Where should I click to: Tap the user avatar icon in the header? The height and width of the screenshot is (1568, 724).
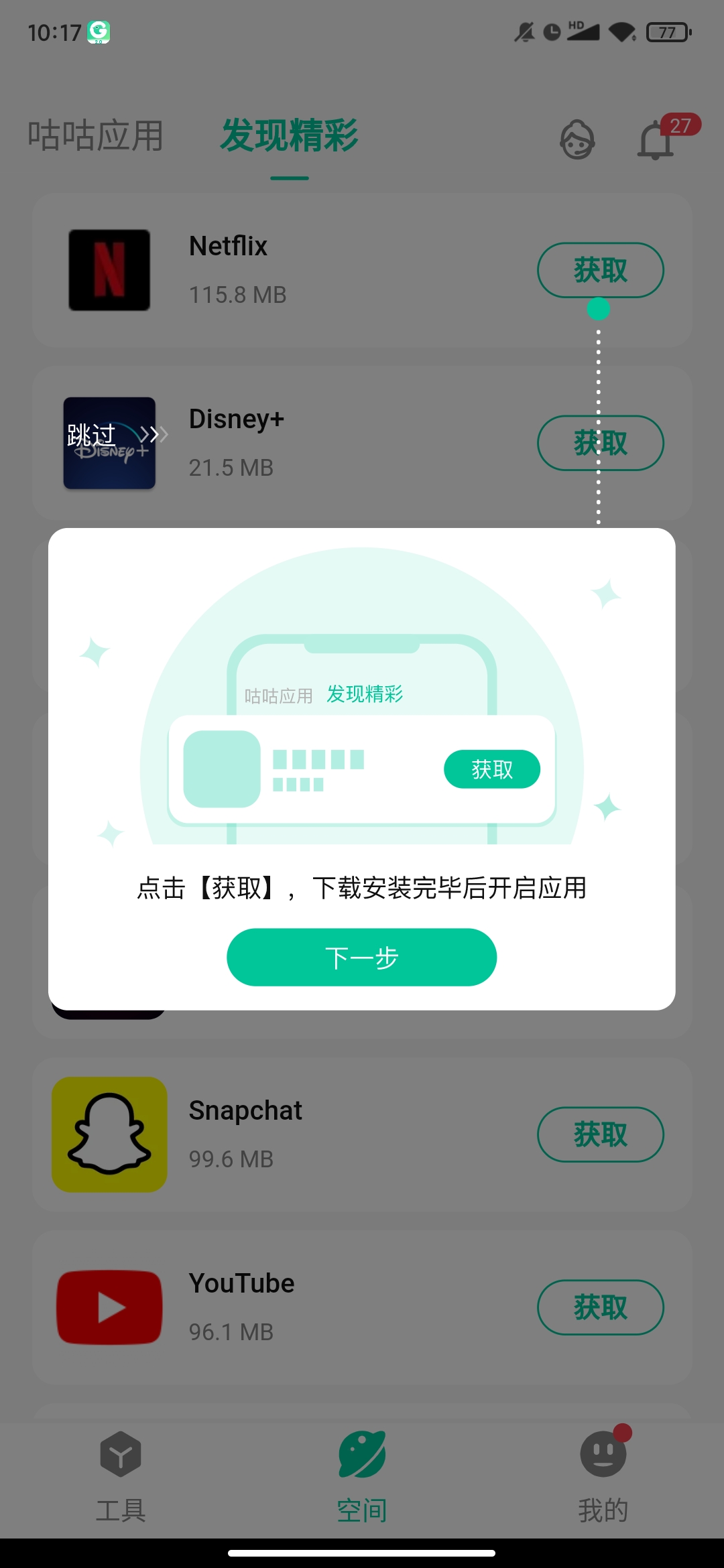click(578, 139)
